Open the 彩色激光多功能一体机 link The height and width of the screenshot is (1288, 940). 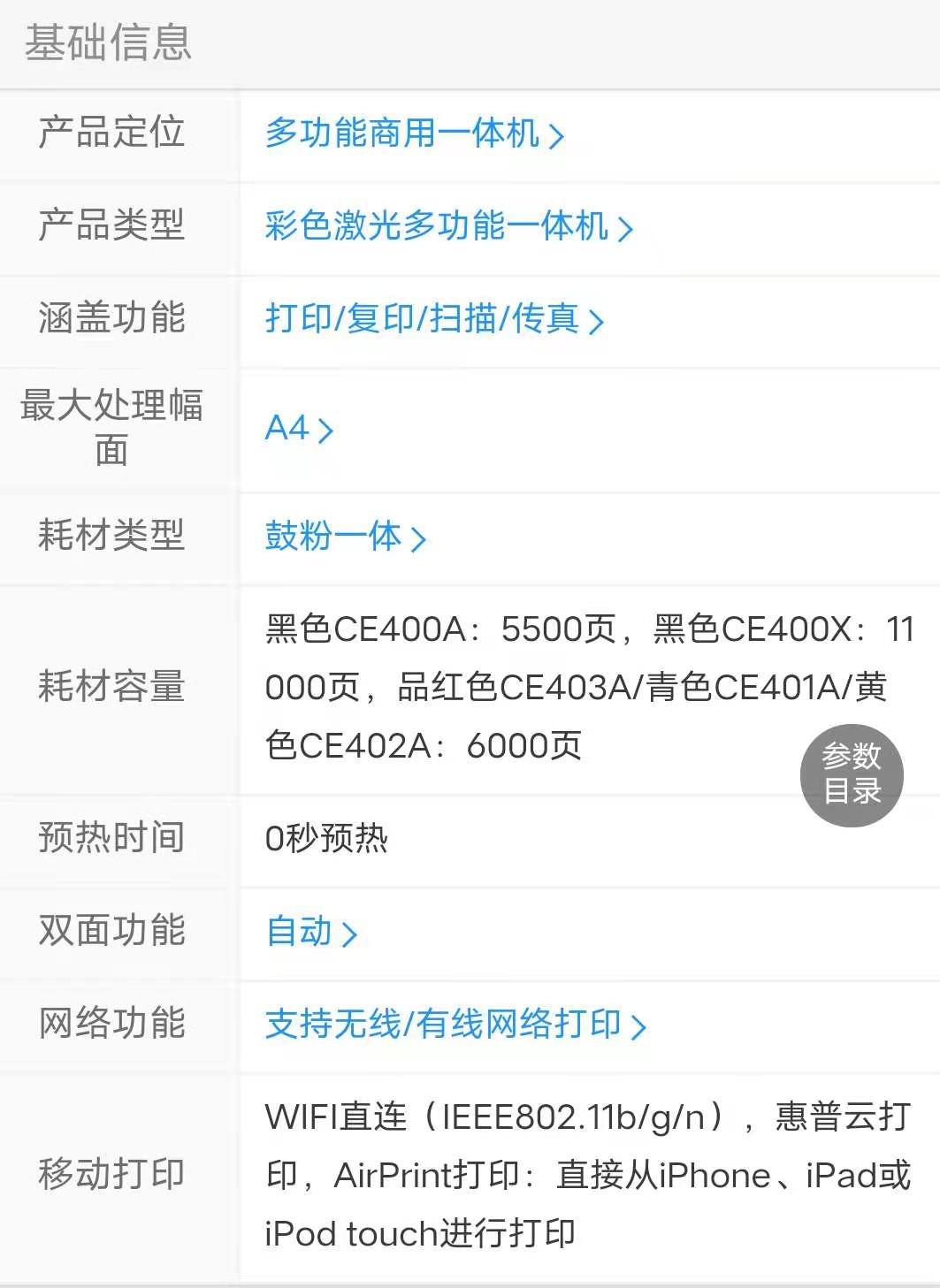pos(447,227)
